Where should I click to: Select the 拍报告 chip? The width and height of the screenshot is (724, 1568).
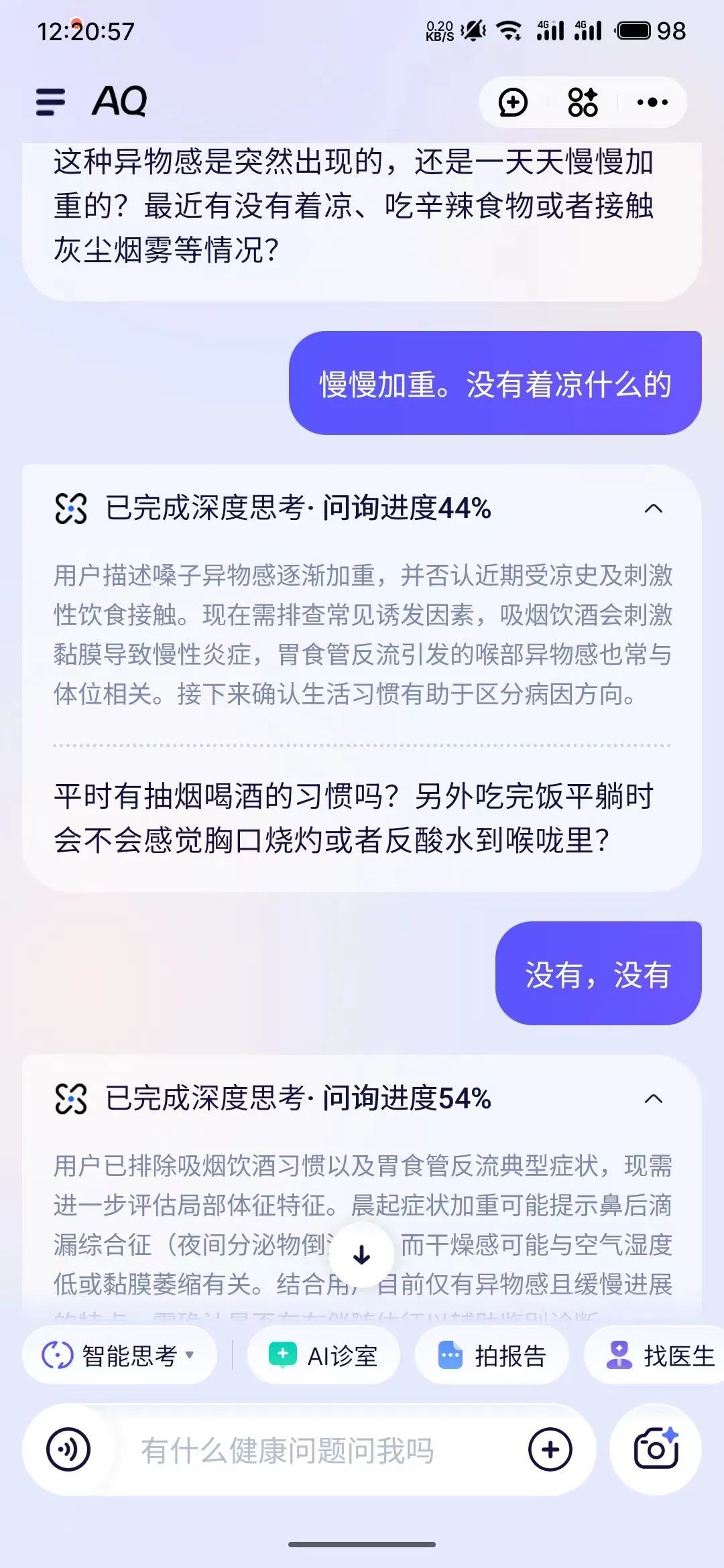492,1355
